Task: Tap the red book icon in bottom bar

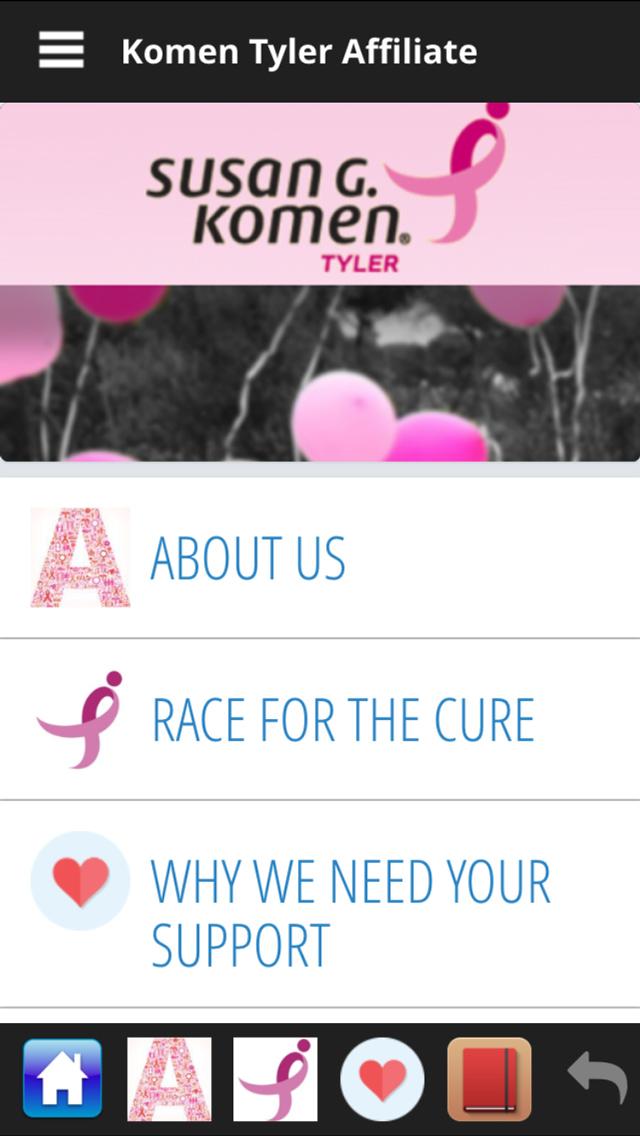Action: pyautogui.click(x=489, y=1078)
